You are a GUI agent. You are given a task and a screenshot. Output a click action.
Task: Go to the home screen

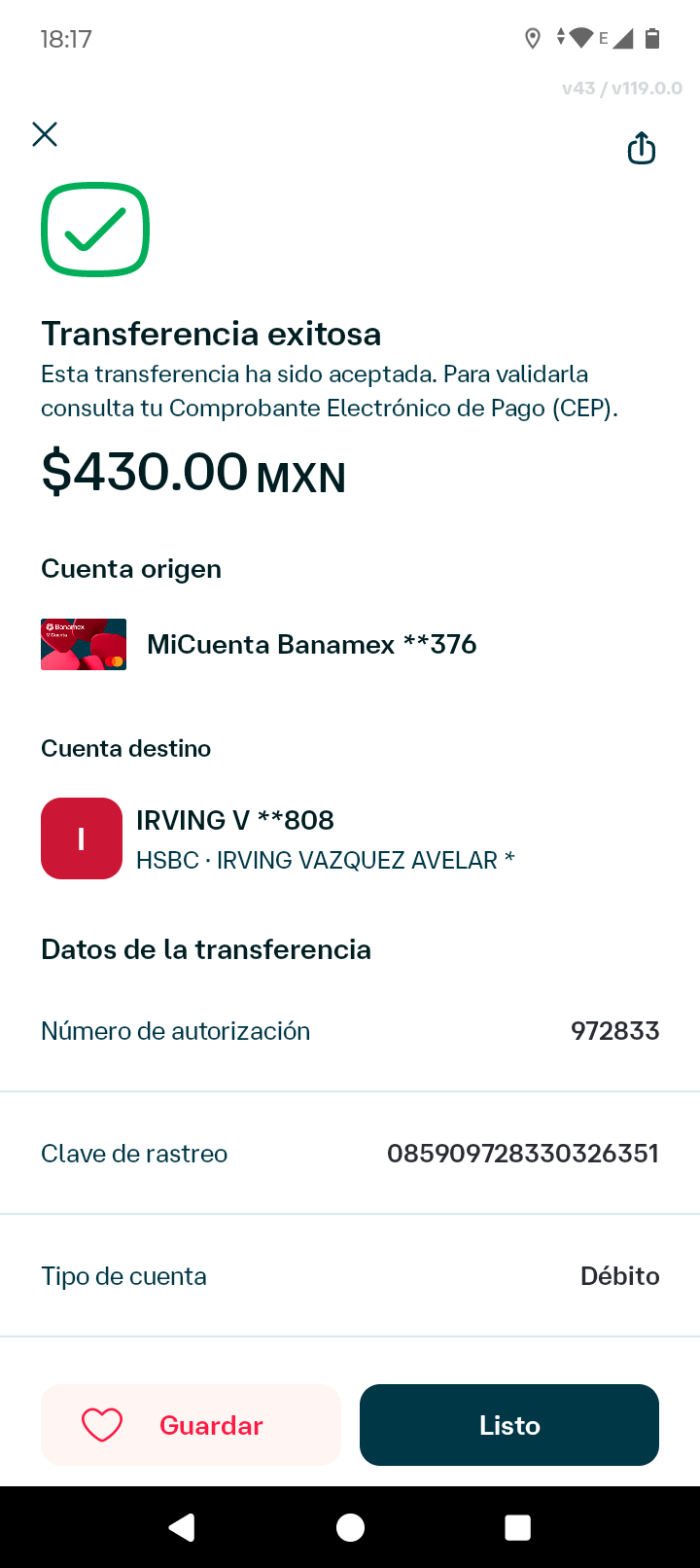(350, 1527)
